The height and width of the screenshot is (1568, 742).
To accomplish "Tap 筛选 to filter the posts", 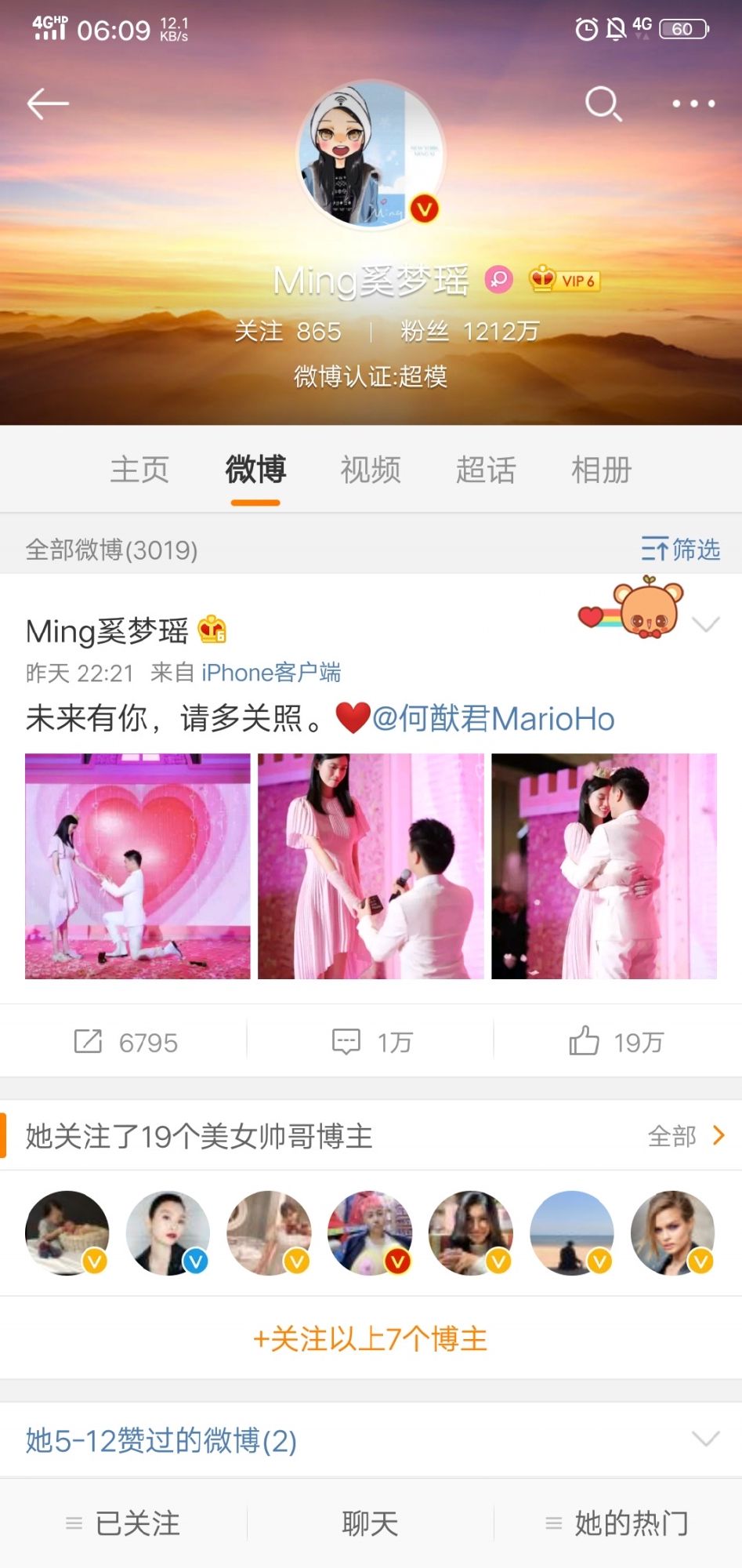I will point(680,549).
